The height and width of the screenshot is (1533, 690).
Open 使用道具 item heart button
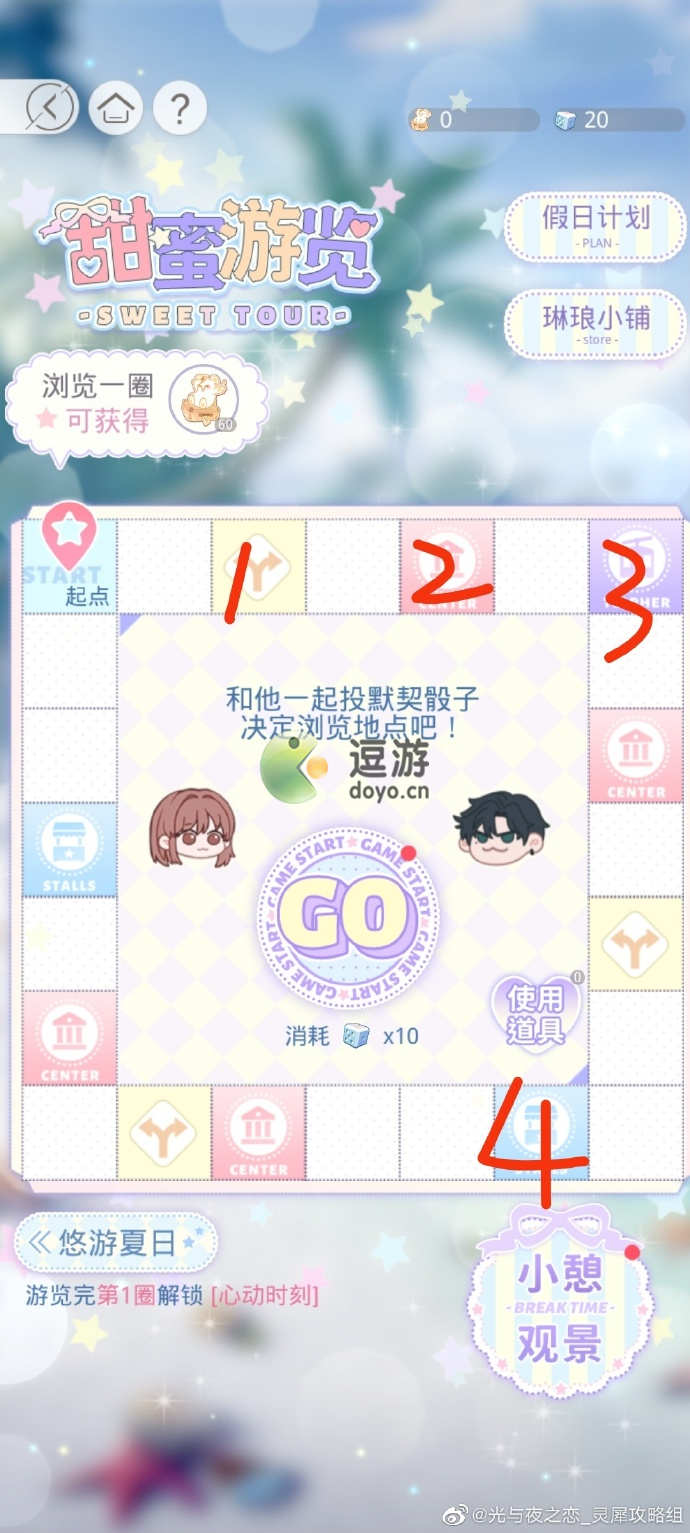coord(536,1012)
